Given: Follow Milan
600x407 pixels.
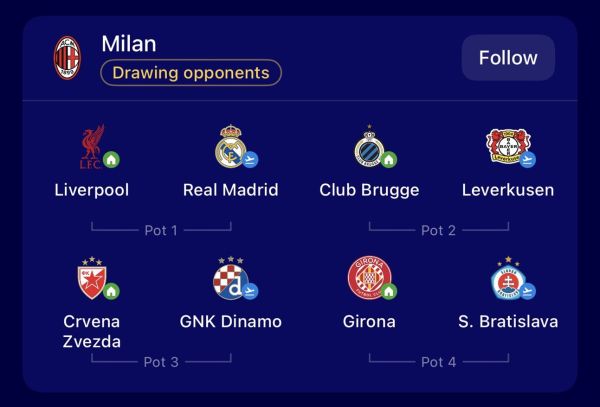Looking at the screenshot, I should pos(508,58).
